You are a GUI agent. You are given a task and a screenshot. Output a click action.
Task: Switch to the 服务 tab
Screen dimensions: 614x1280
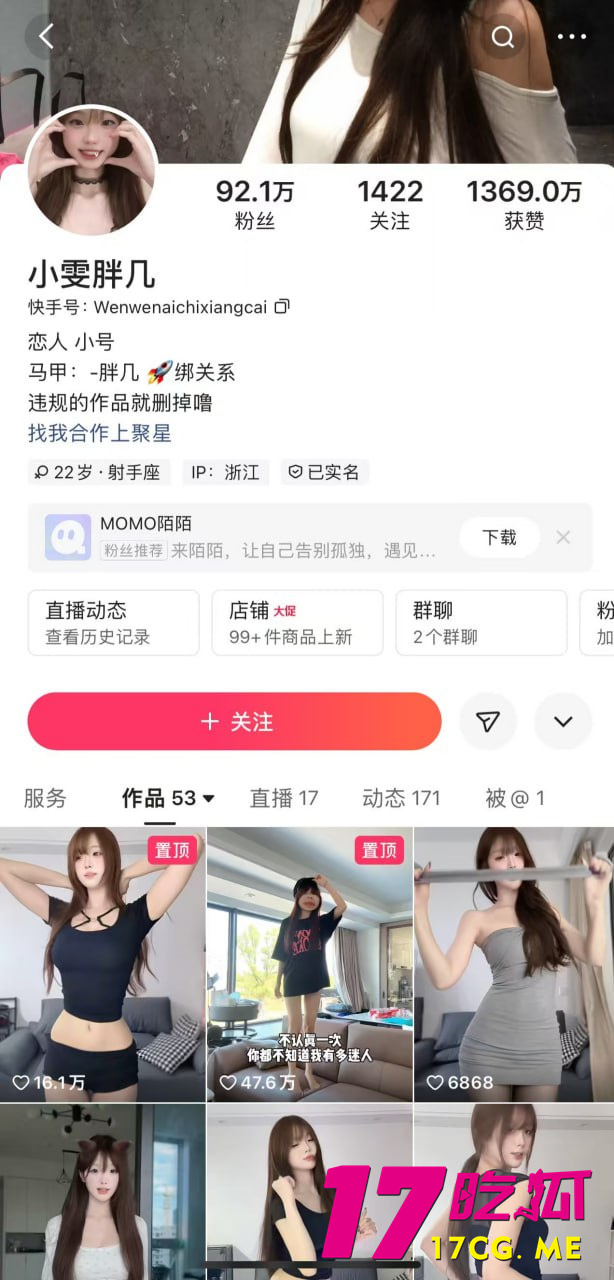[x=45, y=797]
